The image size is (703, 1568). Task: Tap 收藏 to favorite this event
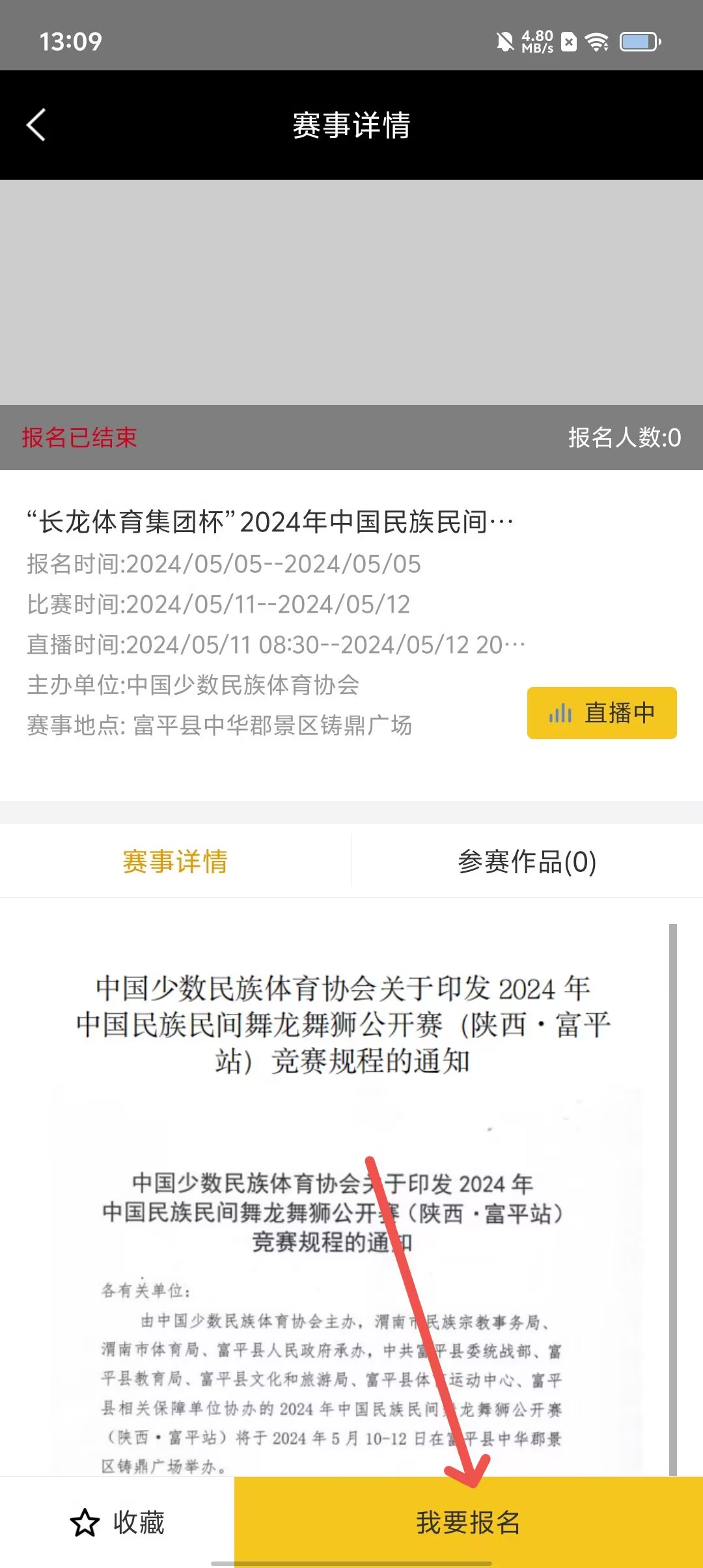pyautogui.click(x=117, y=1522)
